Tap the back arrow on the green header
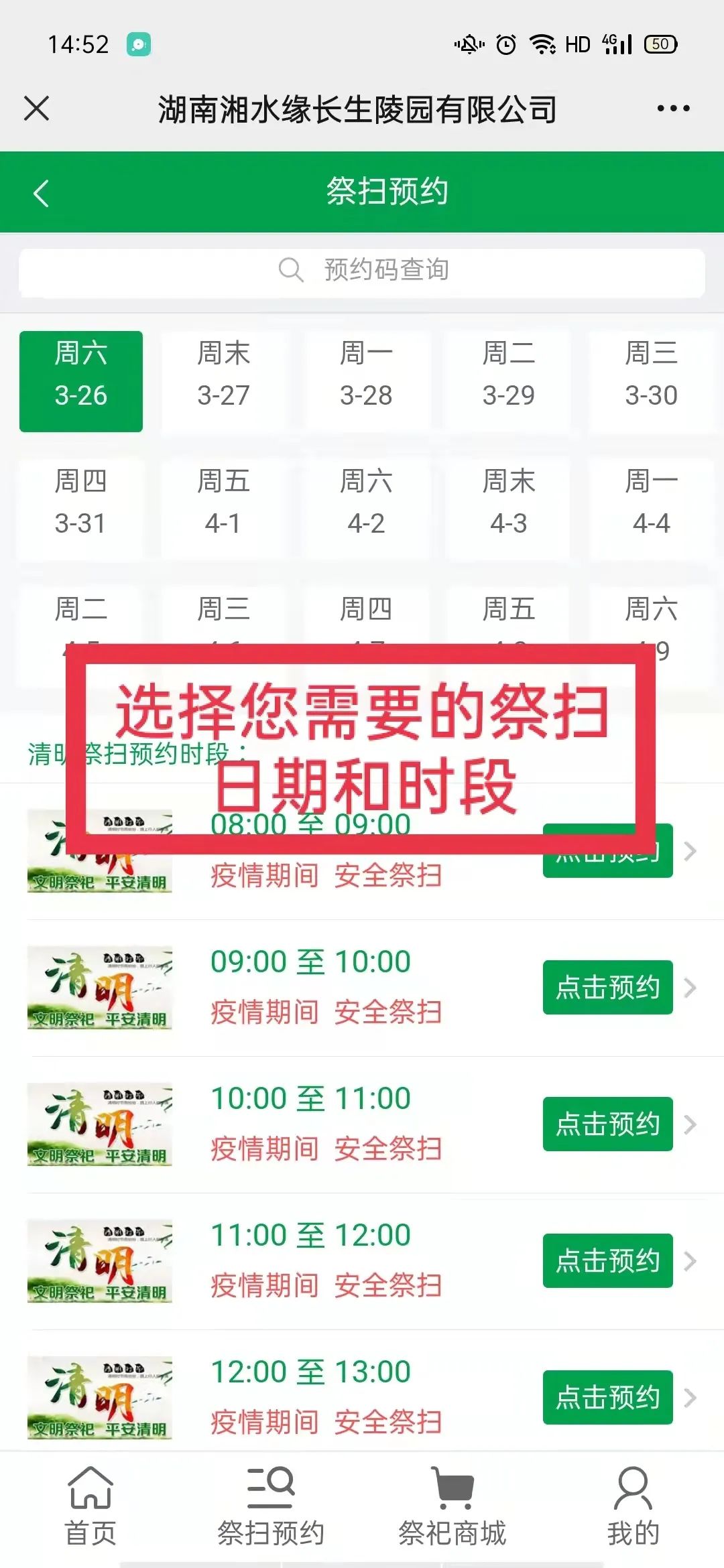Screen dimensions: 724x1568 tap(40, 193)
